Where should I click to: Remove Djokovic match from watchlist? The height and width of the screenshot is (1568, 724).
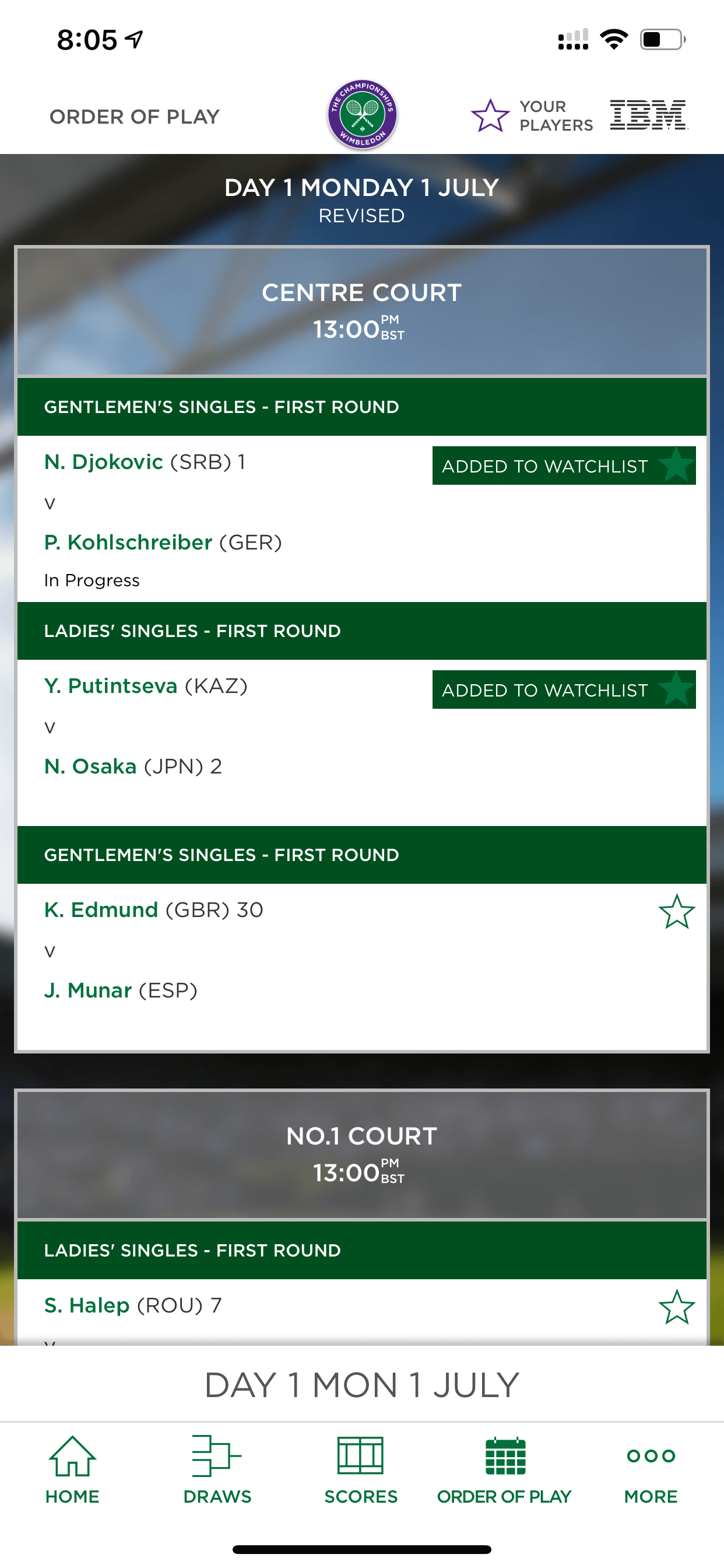click(x=563, y=466)
